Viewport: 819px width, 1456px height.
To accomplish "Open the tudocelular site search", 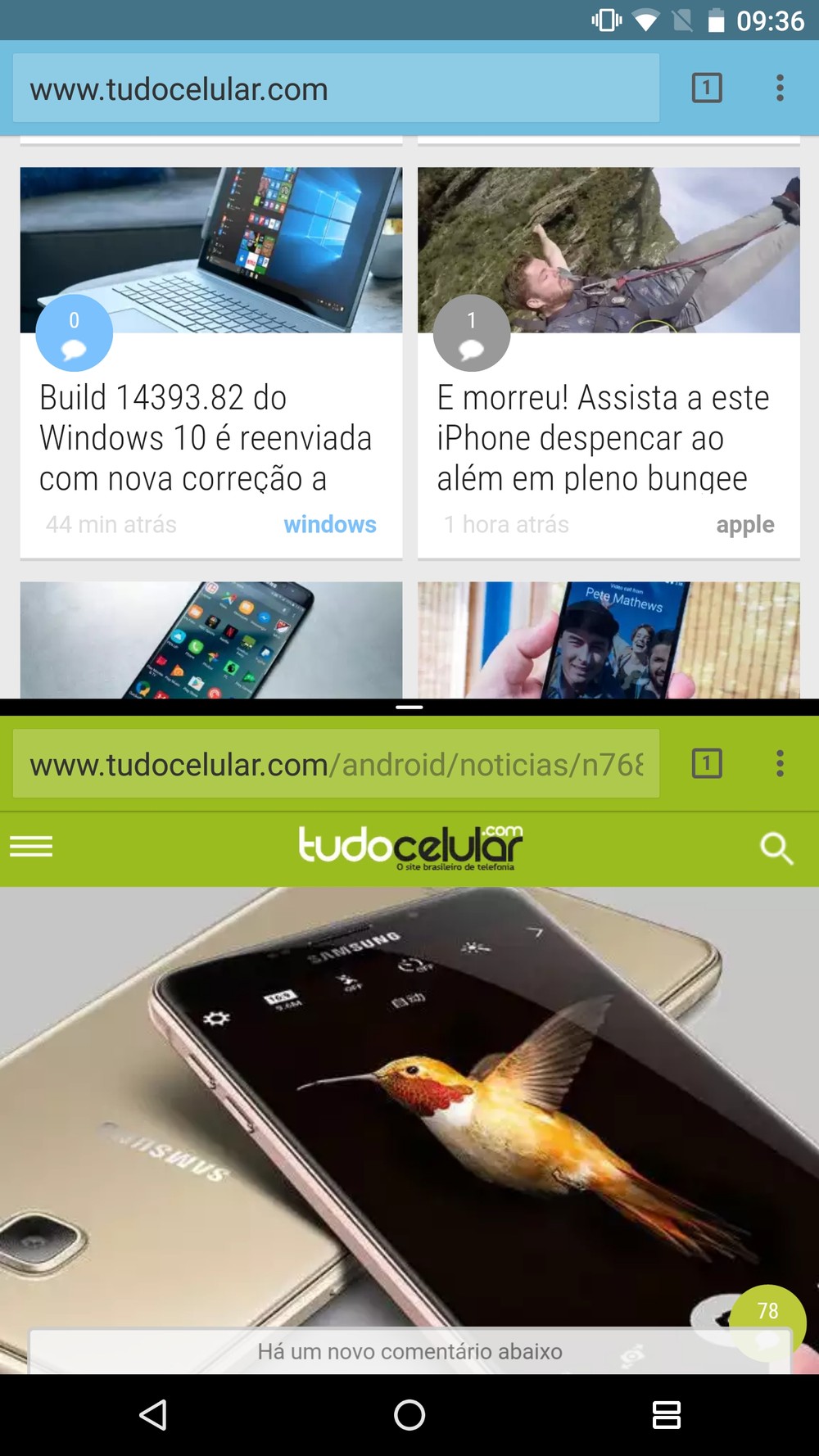I will click(x=776, y=848).
